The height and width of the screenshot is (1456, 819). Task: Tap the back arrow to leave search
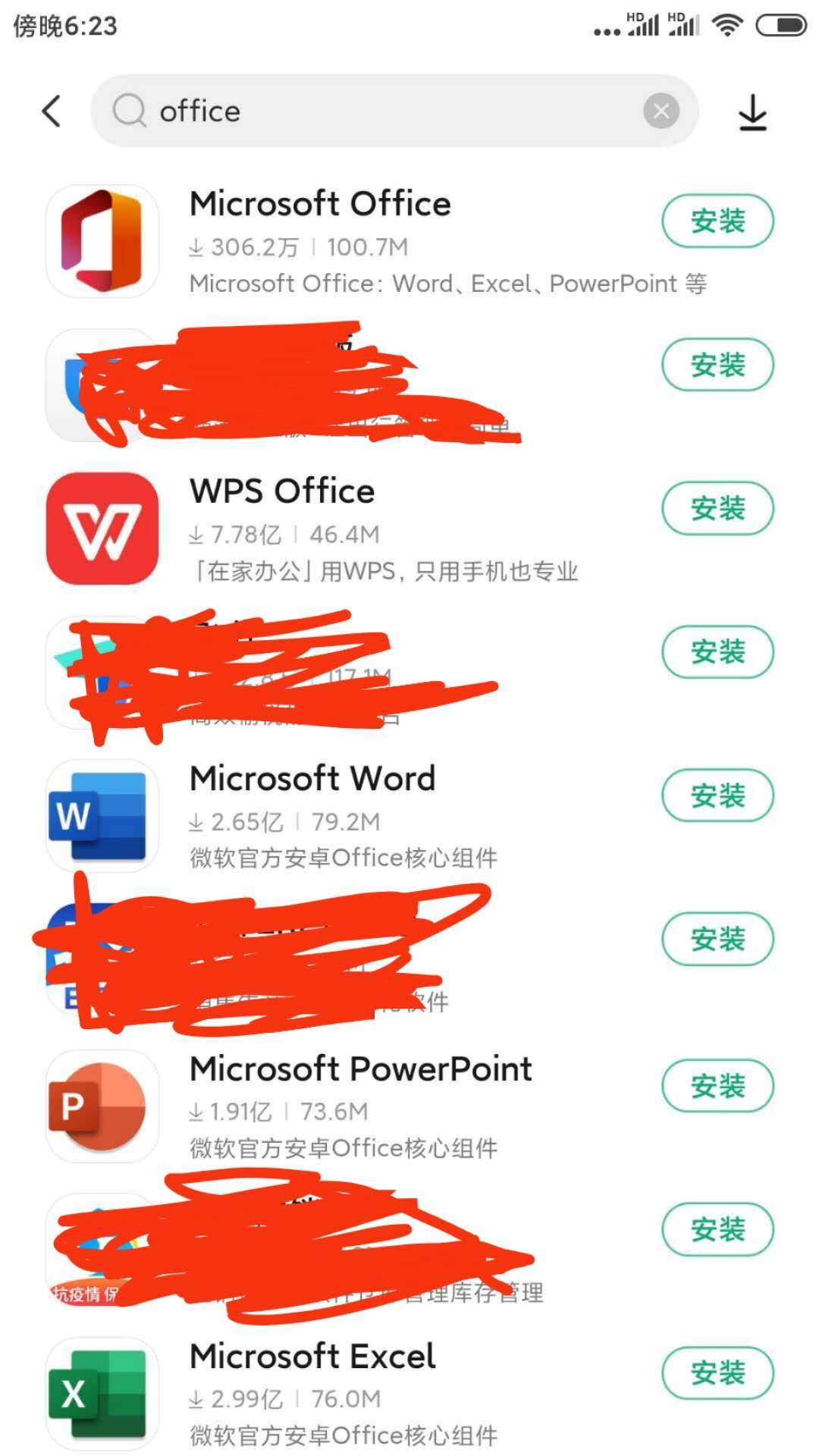[x=50, y=111]
